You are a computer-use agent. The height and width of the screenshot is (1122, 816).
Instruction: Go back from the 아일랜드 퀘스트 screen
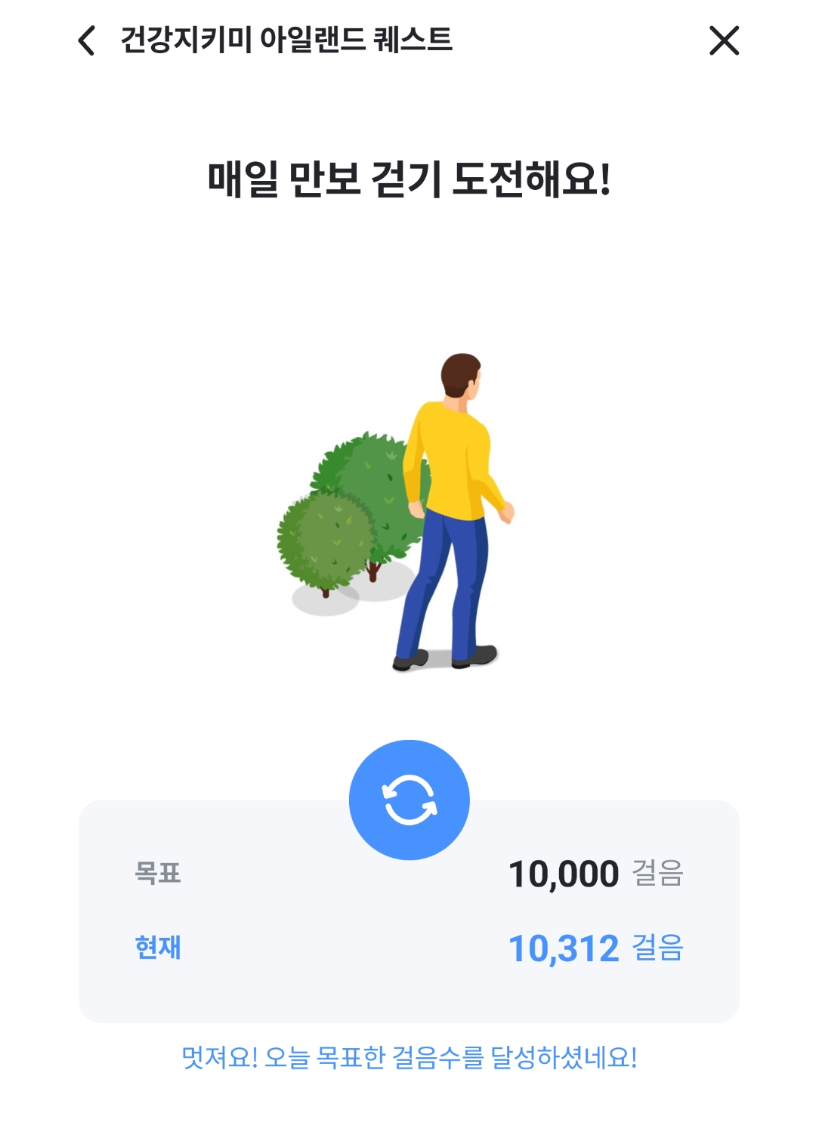pos(87,41)
